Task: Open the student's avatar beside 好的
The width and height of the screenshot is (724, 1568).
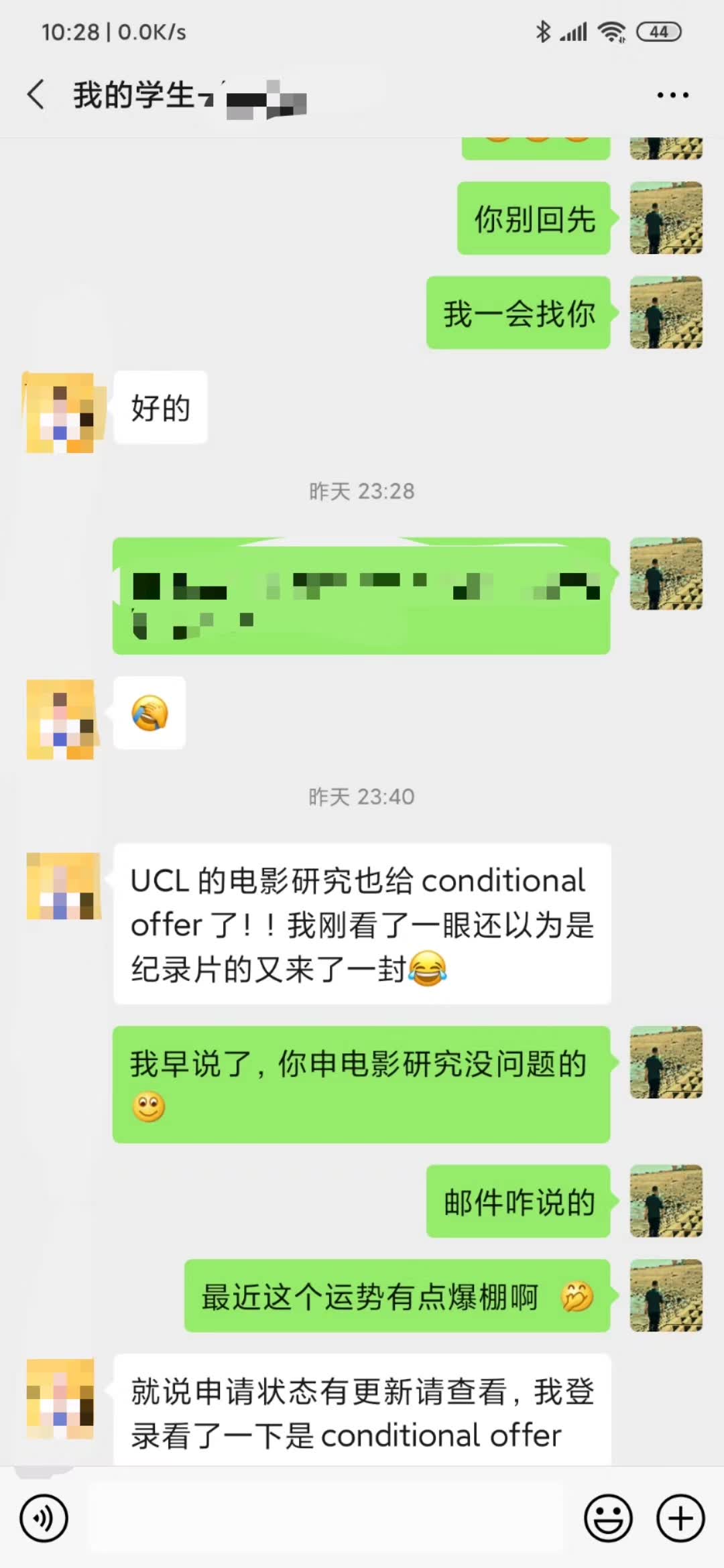Action: tap(62, 412)
